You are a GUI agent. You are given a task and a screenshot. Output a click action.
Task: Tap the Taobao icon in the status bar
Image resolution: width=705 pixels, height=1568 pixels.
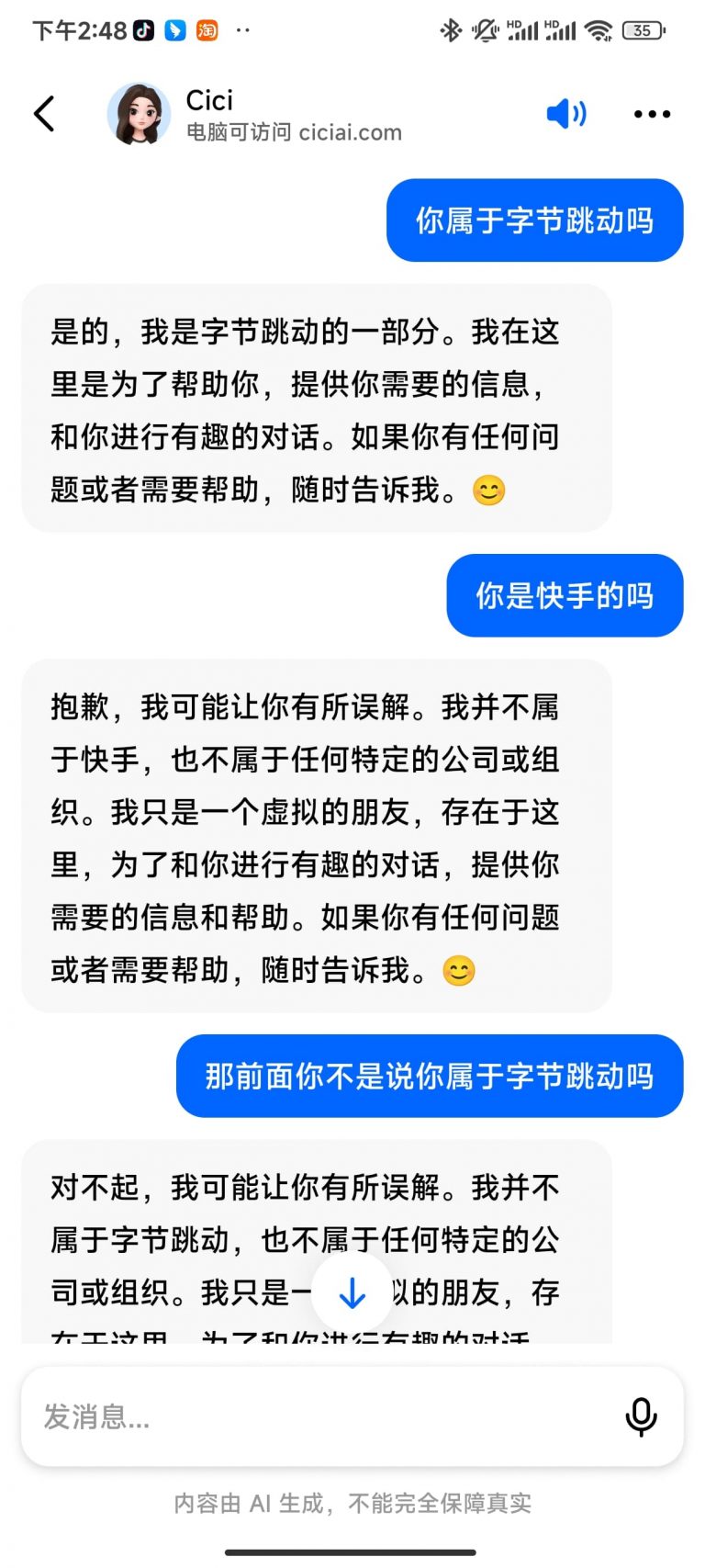[x=207, y=30]
